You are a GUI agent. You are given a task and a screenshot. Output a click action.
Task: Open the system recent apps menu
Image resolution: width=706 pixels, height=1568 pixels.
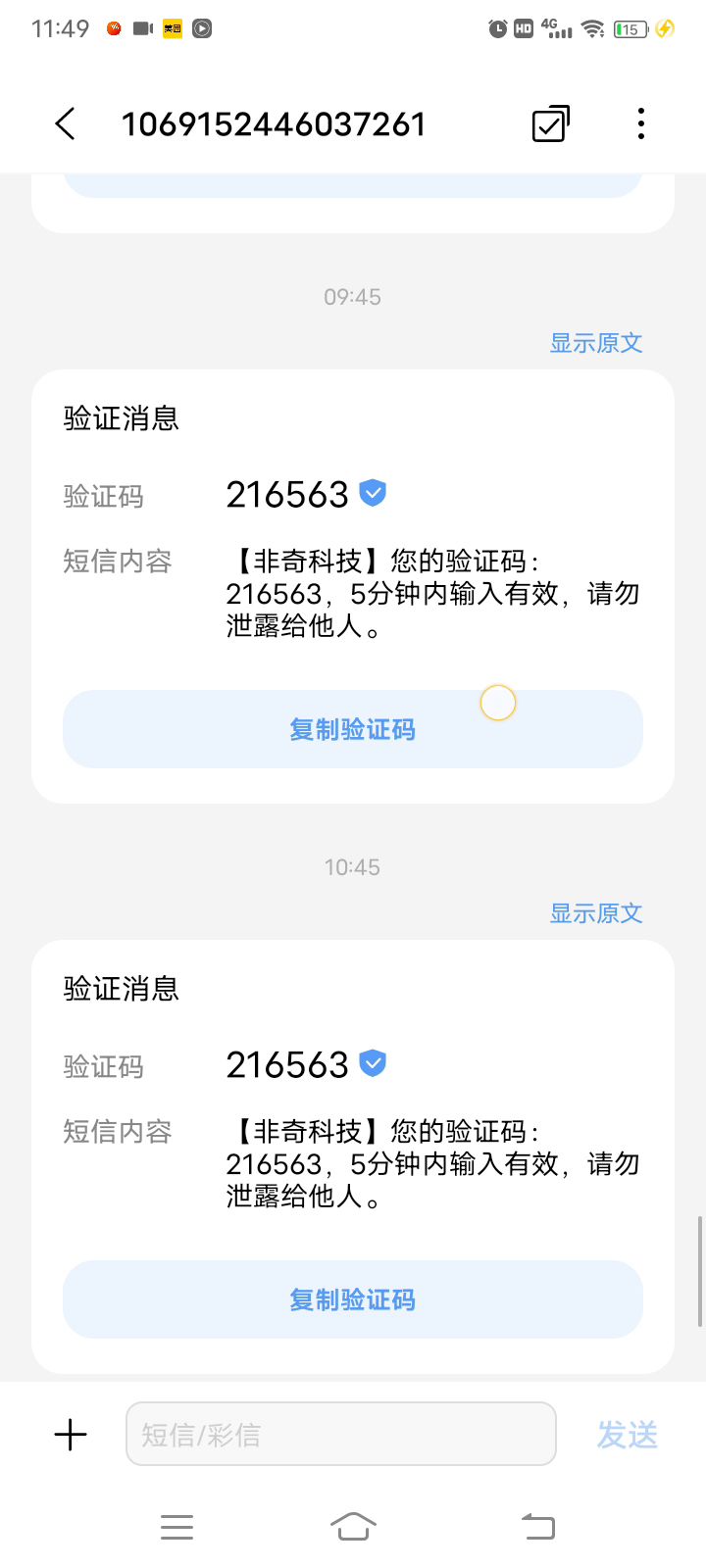tap(176, 1526)
